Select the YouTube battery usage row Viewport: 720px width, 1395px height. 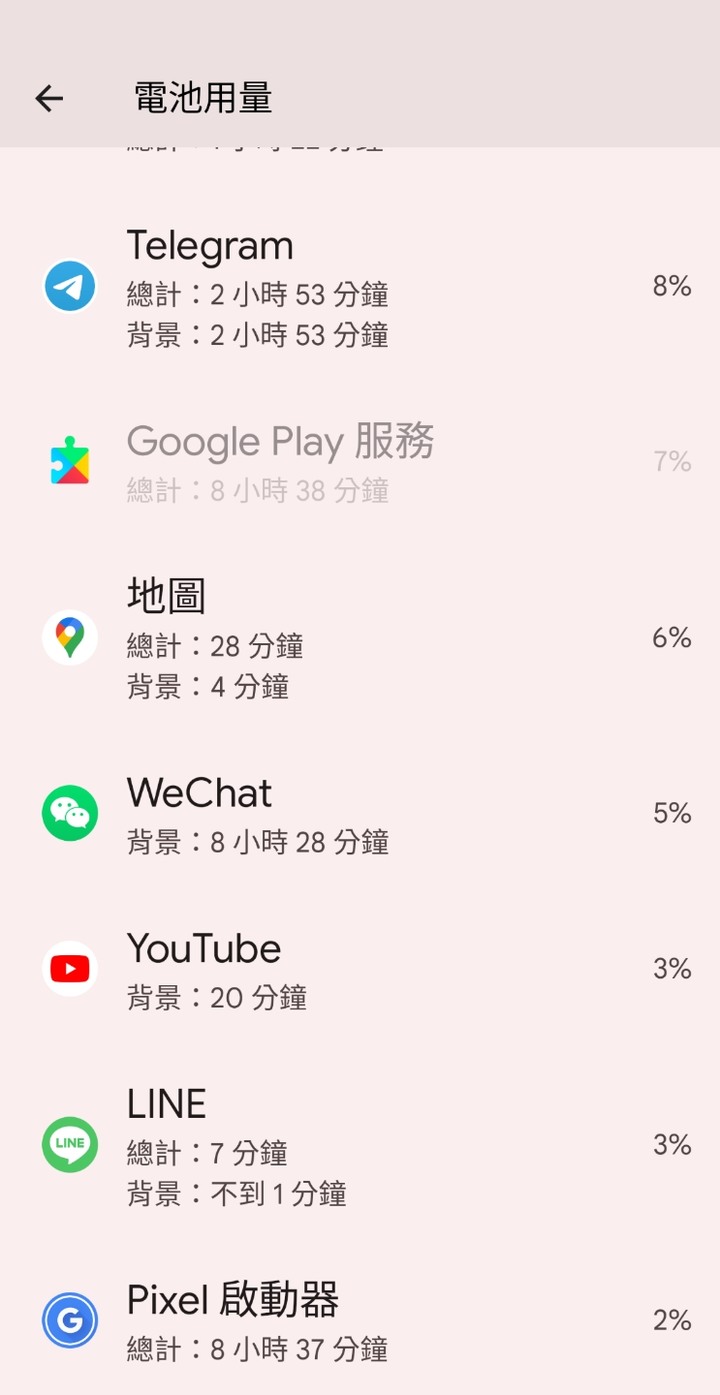click(x=360, y=969)
